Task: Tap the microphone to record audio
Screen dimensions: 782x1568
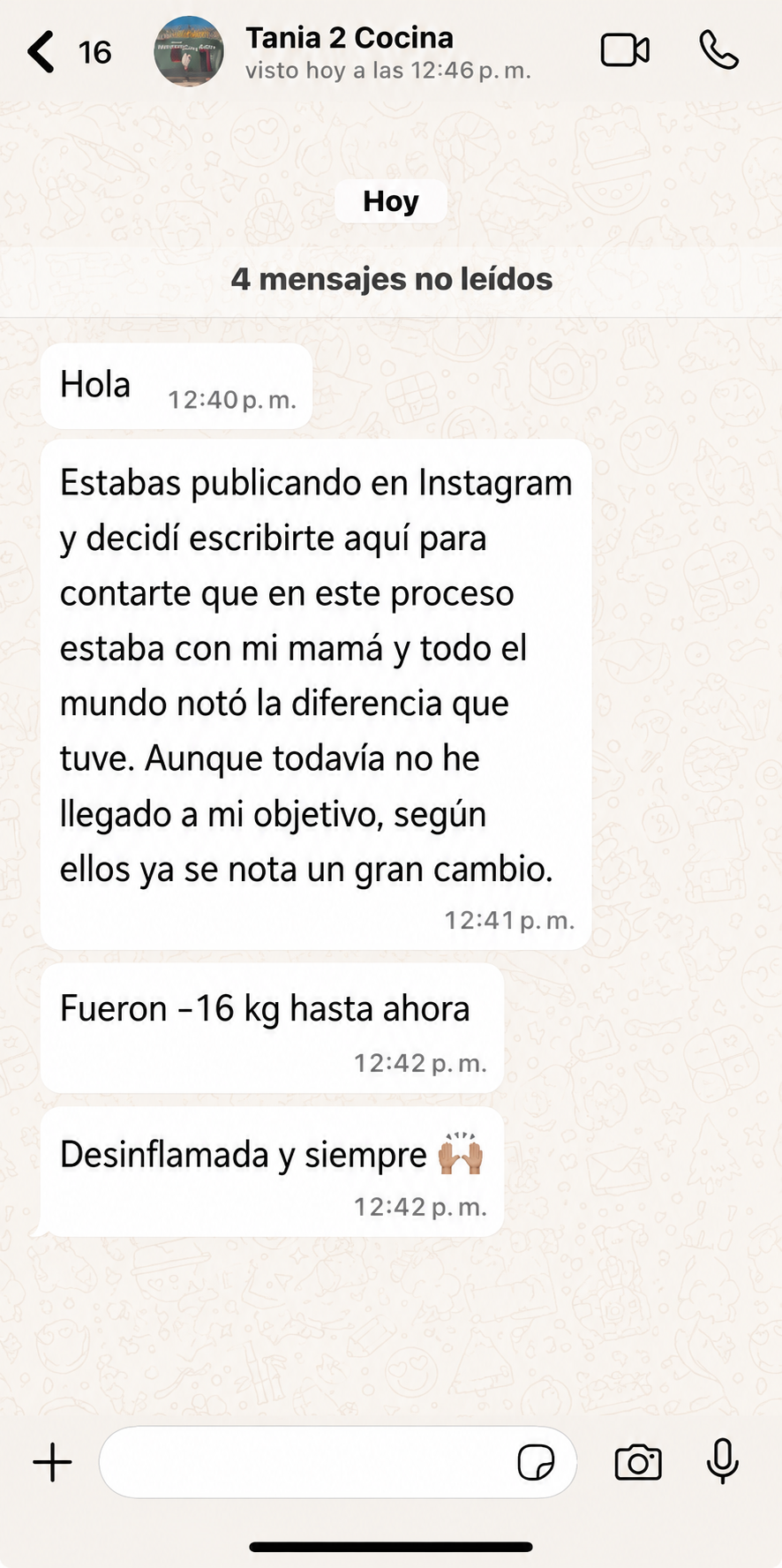Action: [722, 1461]
